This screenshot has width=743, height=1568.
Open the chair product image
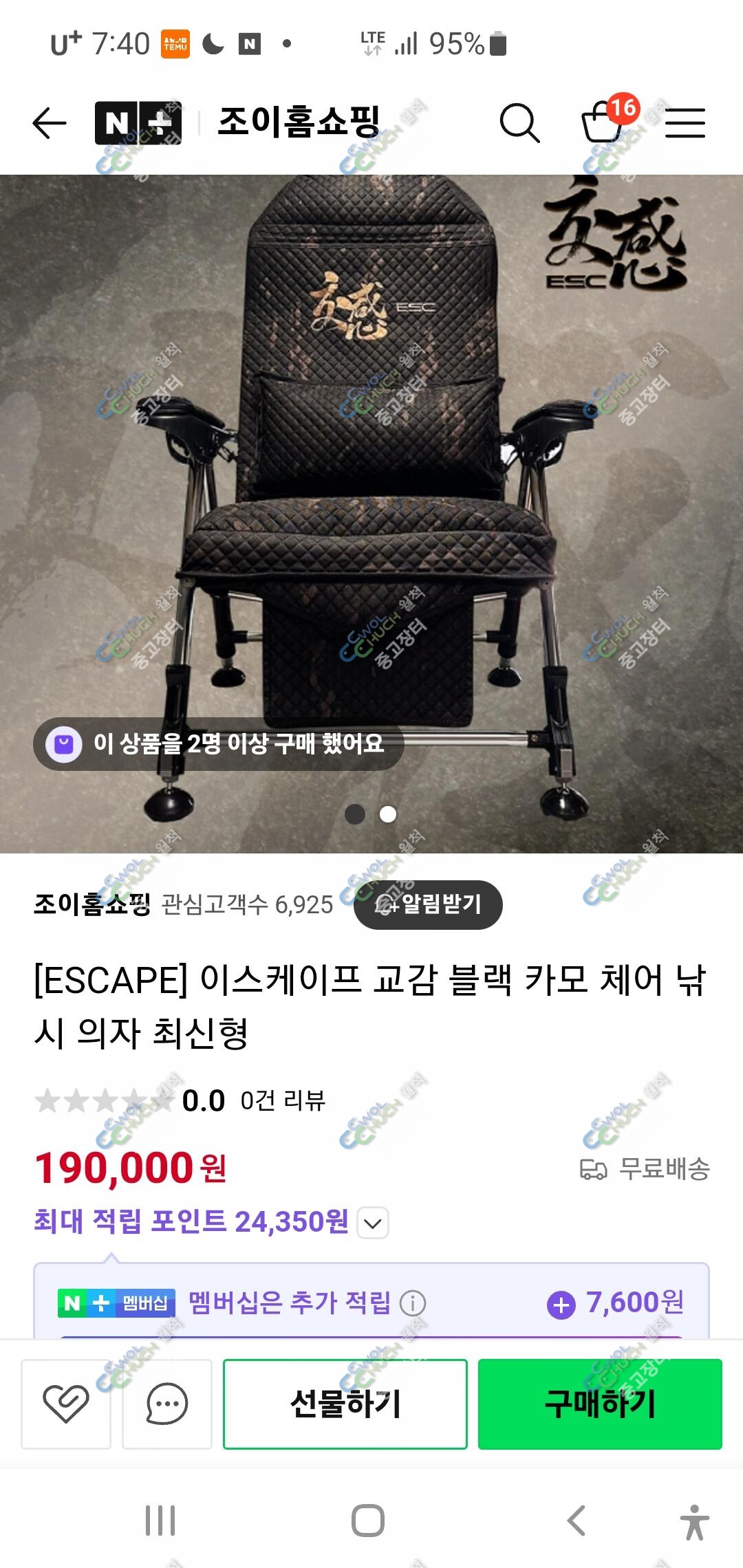pyautogui.click(x=371, y=514)
